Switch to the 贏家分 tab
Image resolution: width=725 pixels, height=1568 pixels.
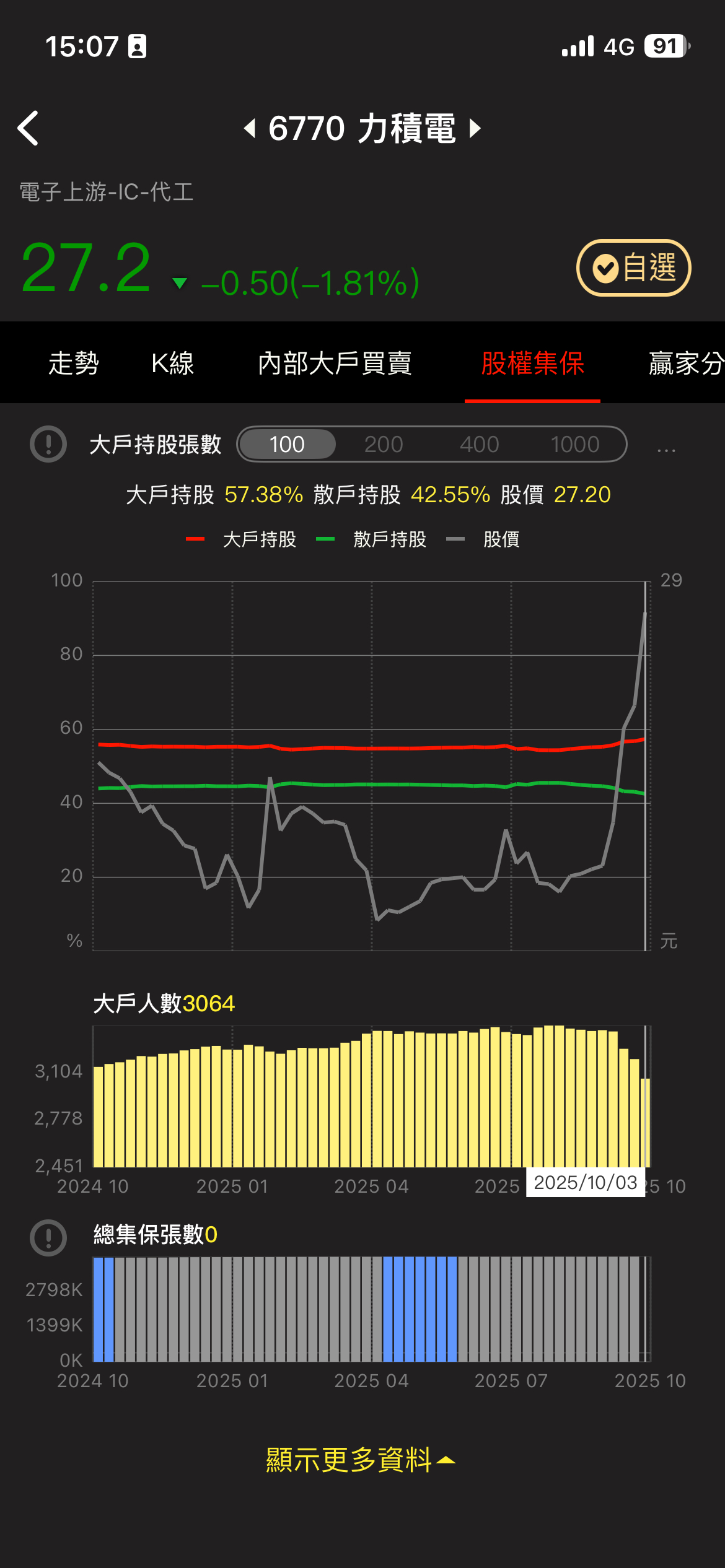[685, 363]
